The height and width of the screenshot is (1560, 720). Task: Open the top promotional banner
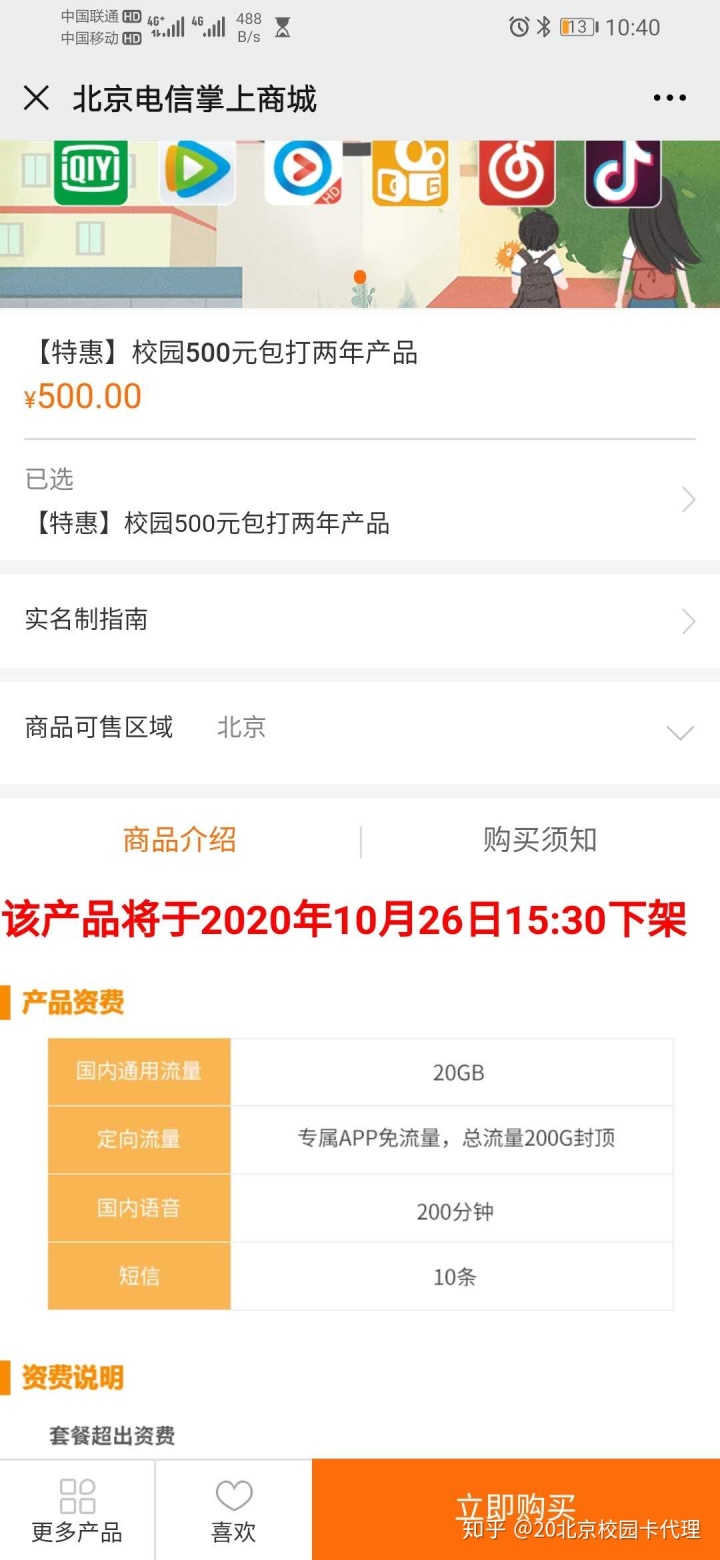tap(360, 224)
